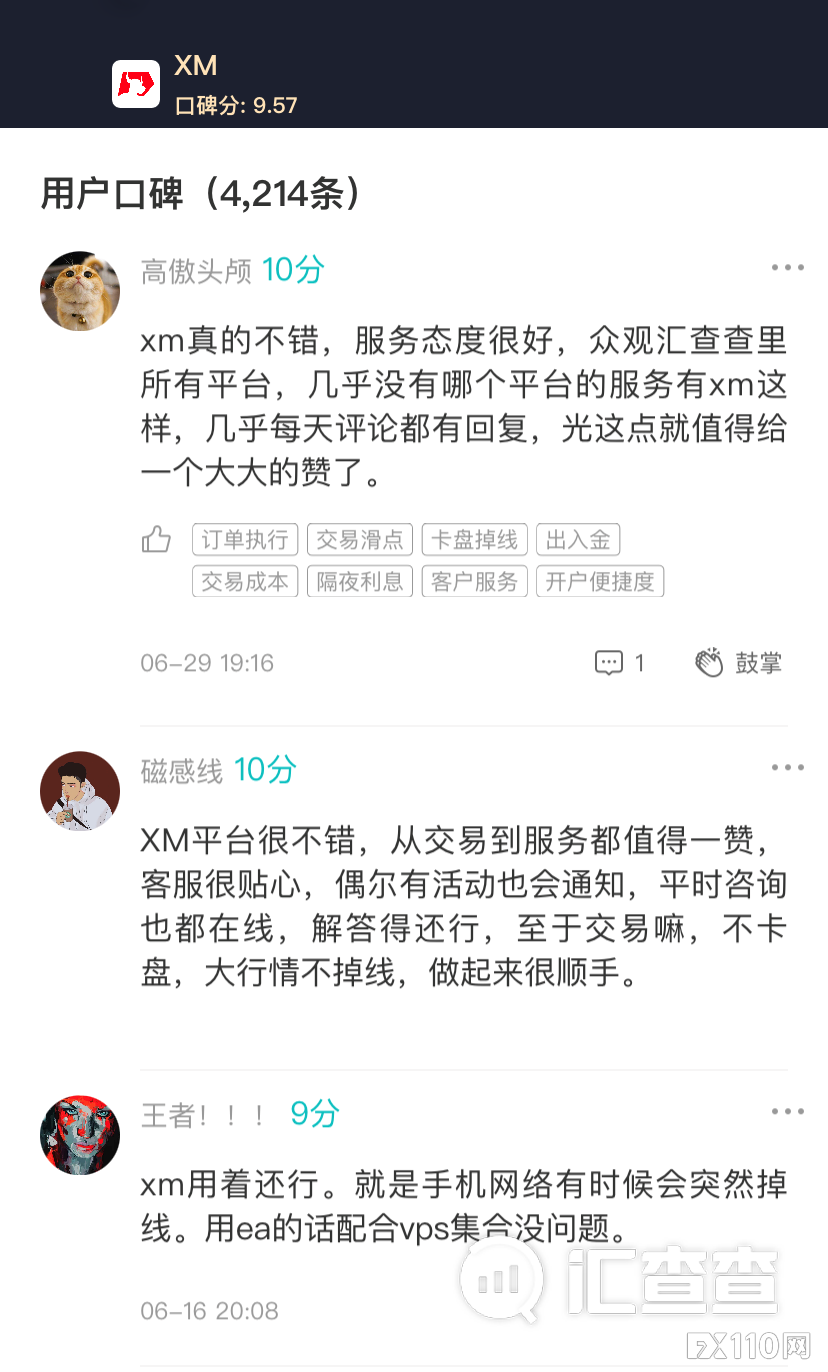Click 高傲头颅's cat avatar
This screenshot has height=1372, width=828.
tap(79, 291)
